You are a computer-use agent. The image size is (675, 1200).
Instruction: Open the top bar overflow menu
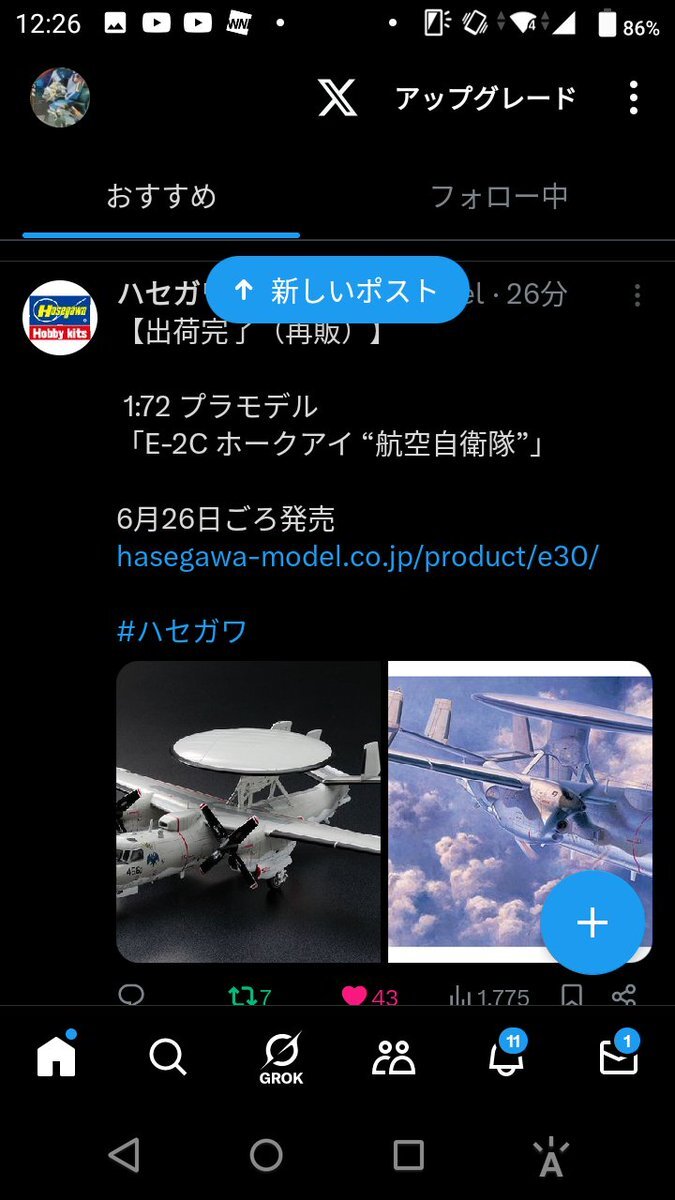633,98
